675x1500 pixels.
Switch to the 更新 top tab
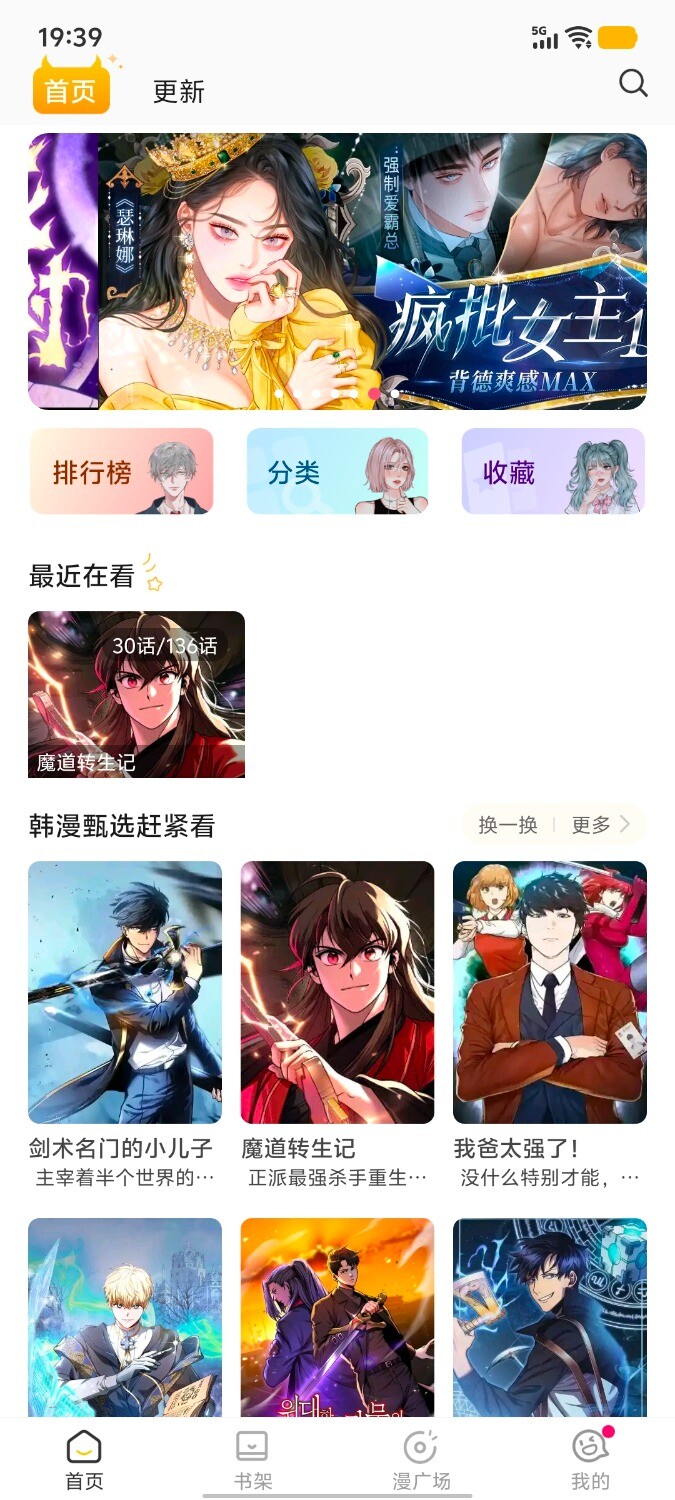pyautogui.click(x=178, y=92)
